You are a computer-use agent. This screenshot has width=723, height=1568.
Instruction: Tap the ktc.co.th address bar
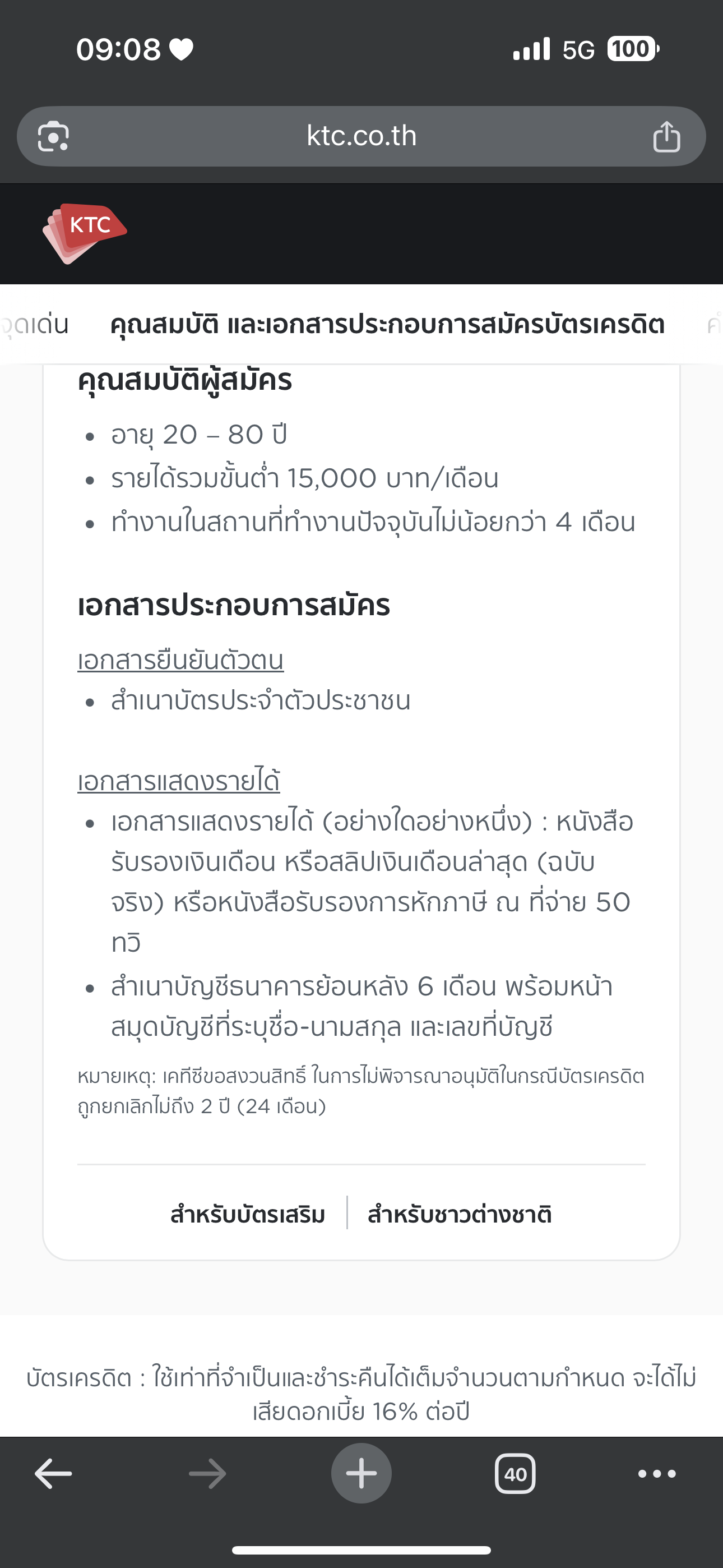click(x=361, y=136)
